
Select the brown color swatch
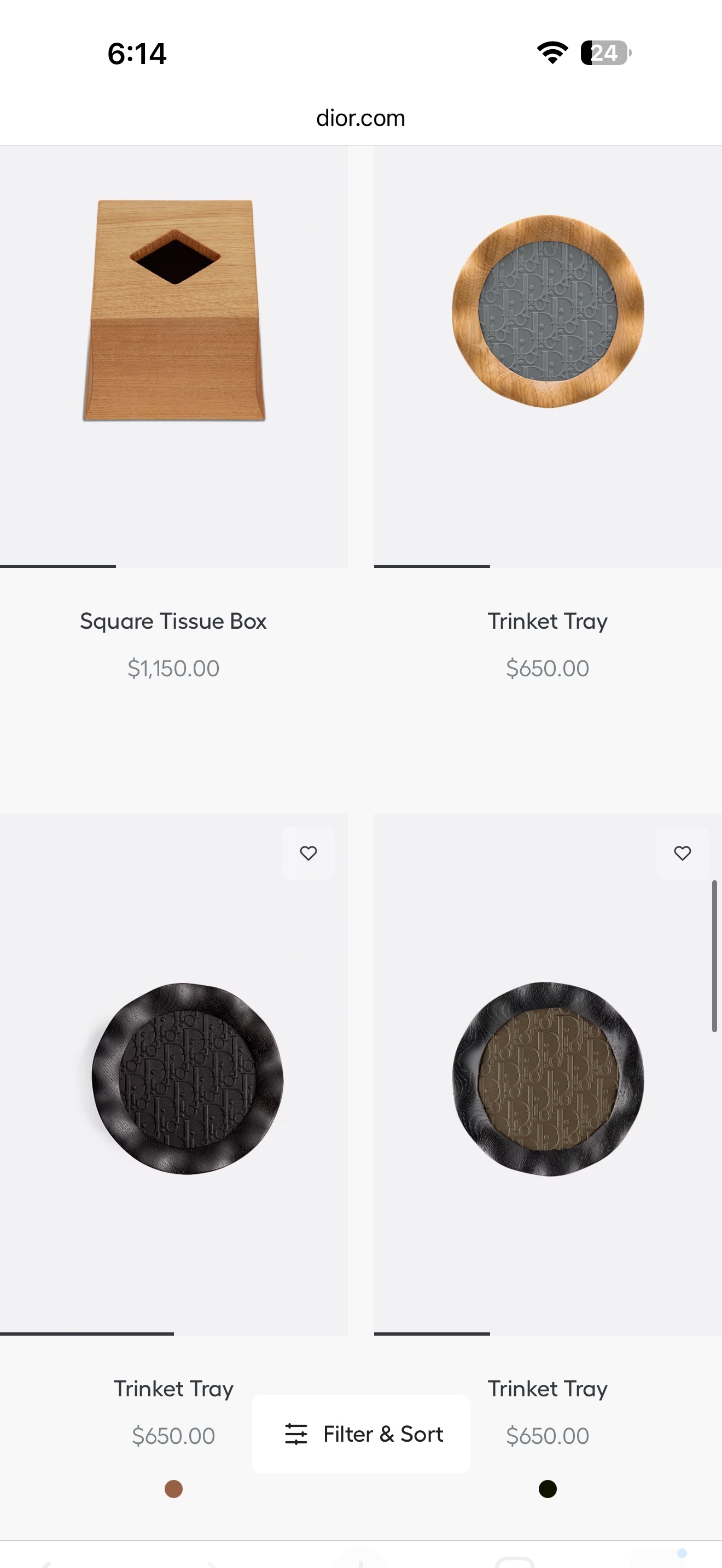pyautogui.click(x=173, y=1489)
